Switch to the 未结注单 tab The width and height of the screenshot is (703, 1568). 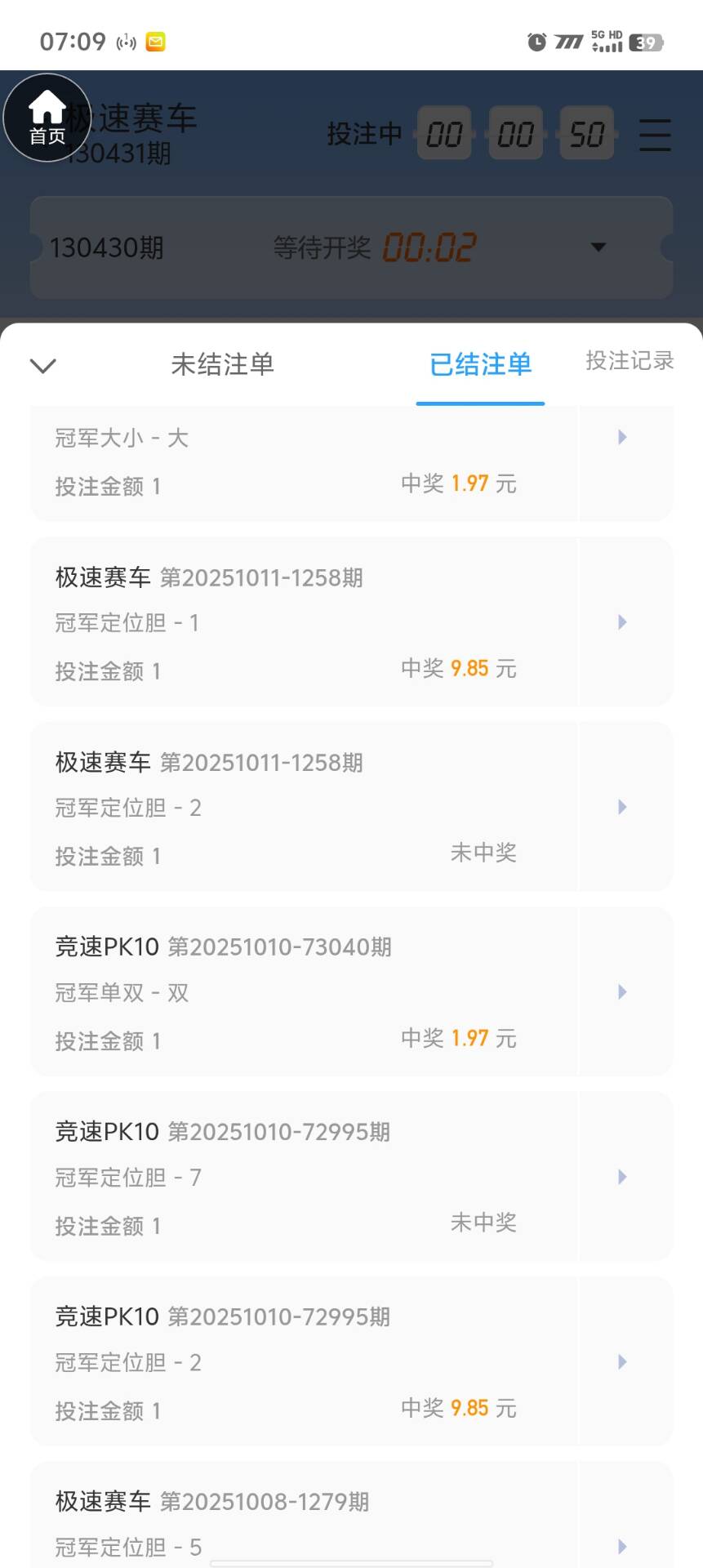tap(222, 364)
